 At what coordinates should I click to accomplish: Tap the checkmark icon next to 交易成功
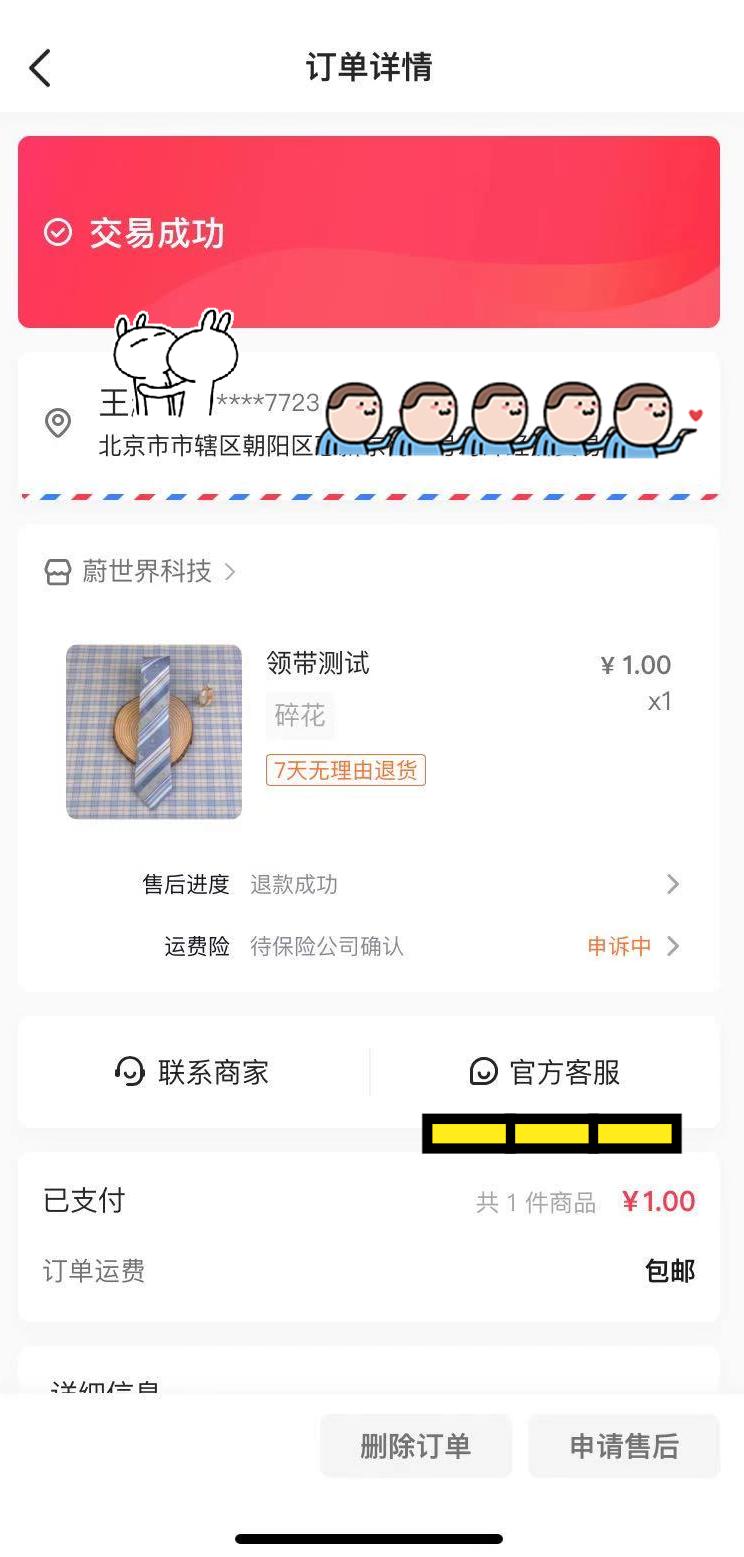point(57,232)
